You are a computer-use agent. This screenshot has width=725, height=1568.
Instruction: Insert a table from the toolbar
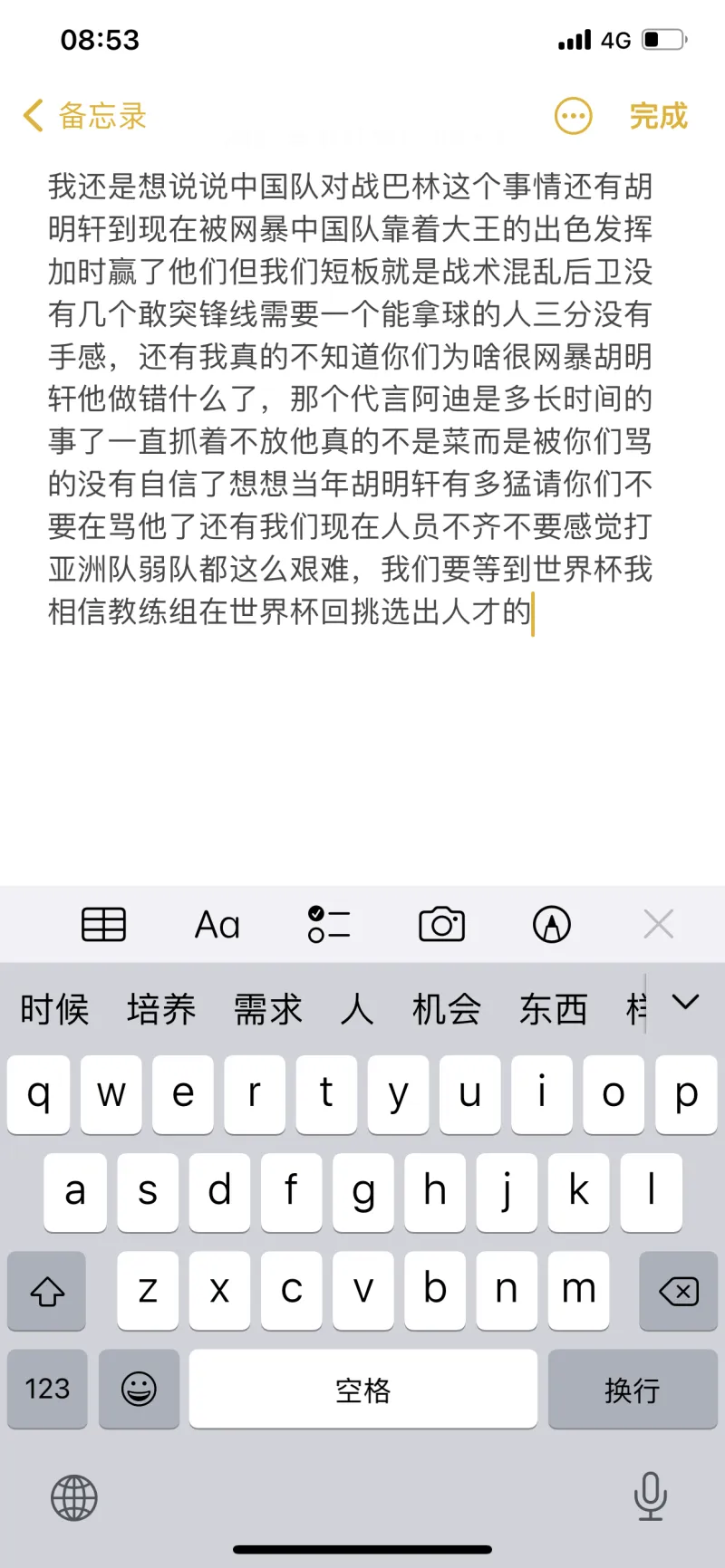(104, 924)
